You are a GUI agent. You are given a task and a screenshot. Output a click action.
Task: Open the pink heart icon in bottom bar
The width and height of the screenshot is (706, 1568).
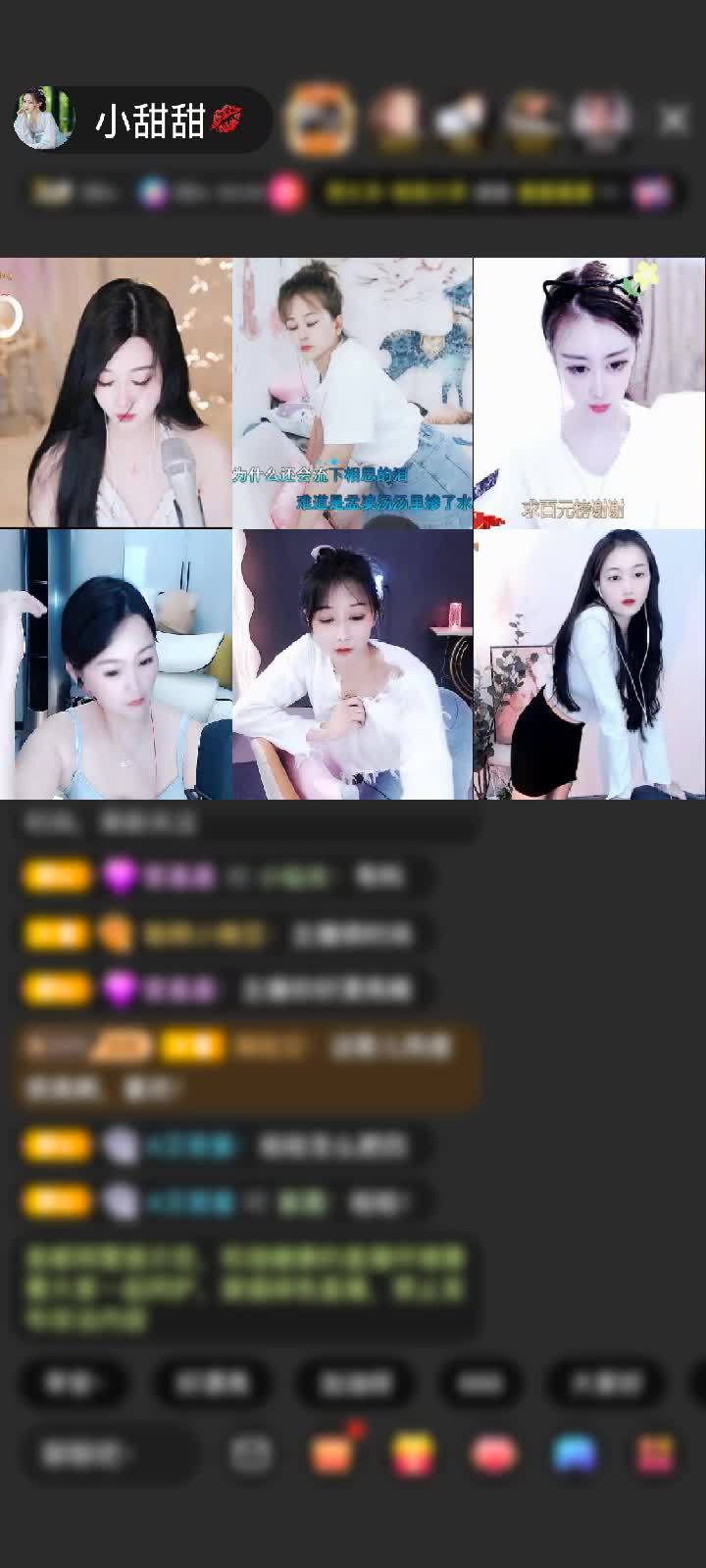pyautogui.click(x=493, y=1454)
